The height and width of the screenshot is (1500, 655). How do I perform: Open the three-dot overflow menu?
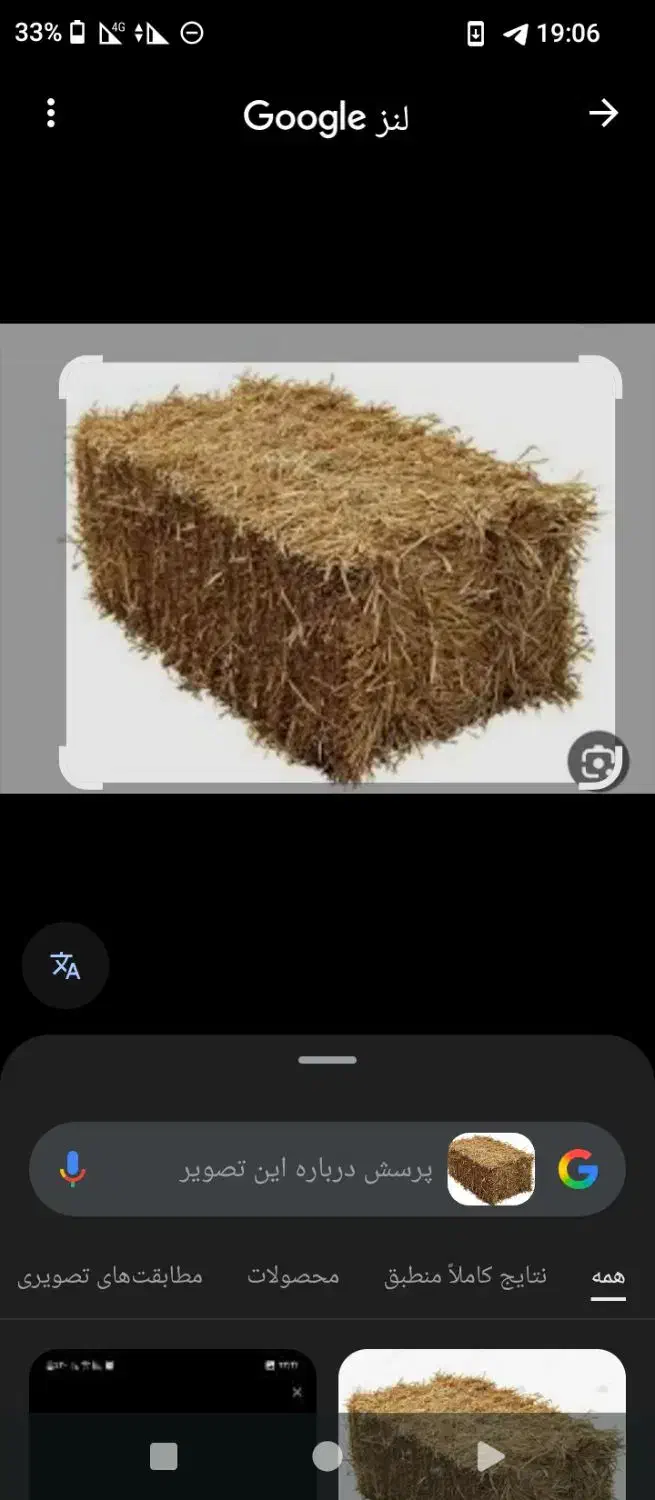click(x=51, y=114)
